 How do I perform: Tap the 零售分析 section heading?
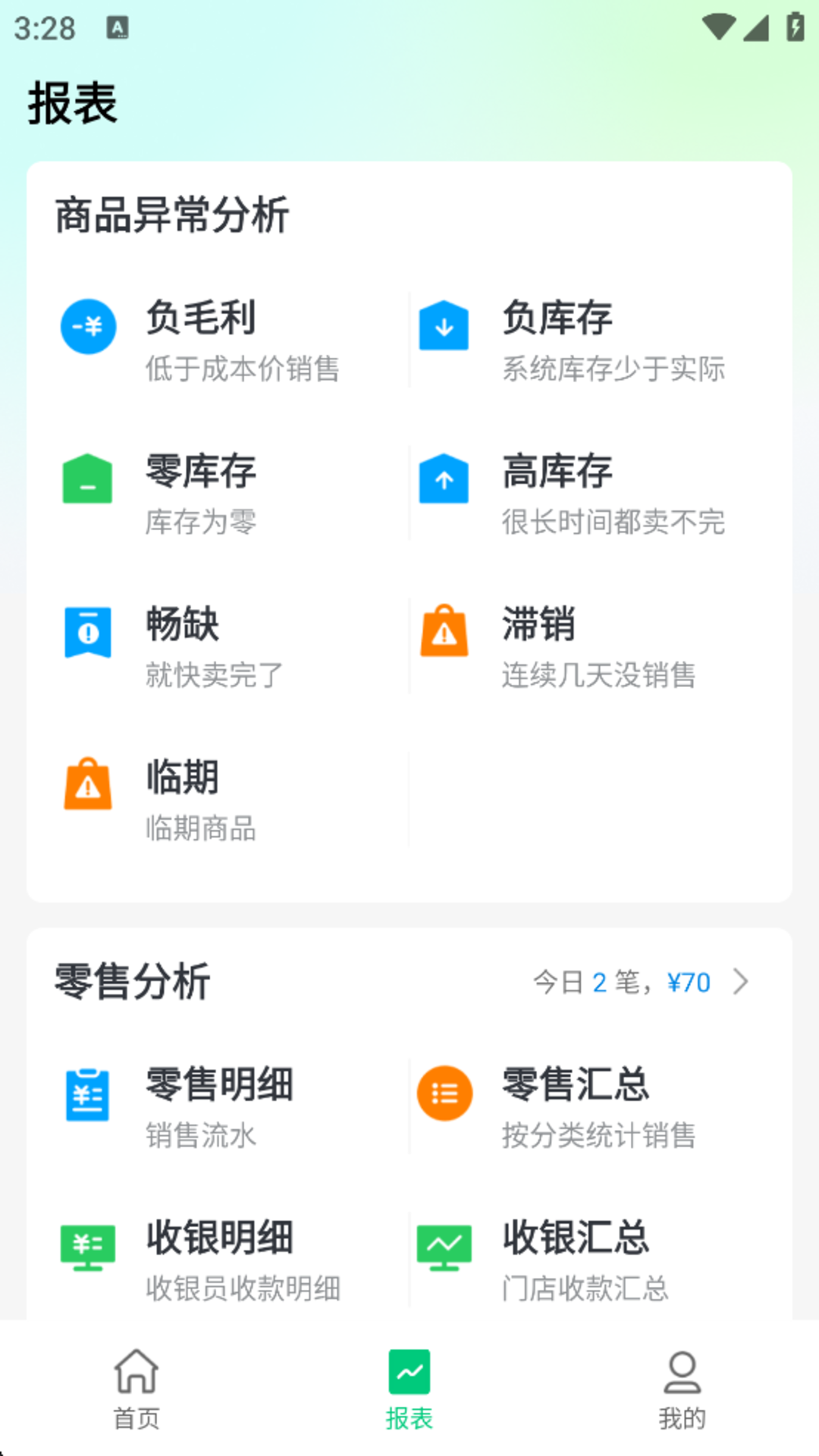click(x=130, y=981)
